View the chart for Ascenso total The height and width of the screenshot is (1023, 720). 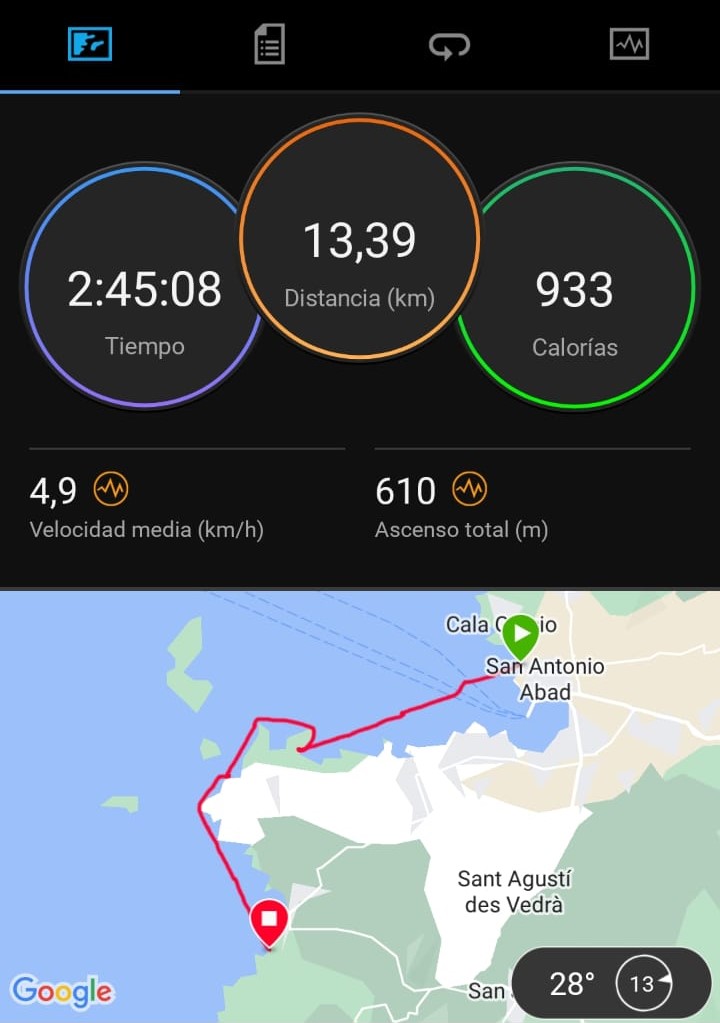tap(470, 490)
